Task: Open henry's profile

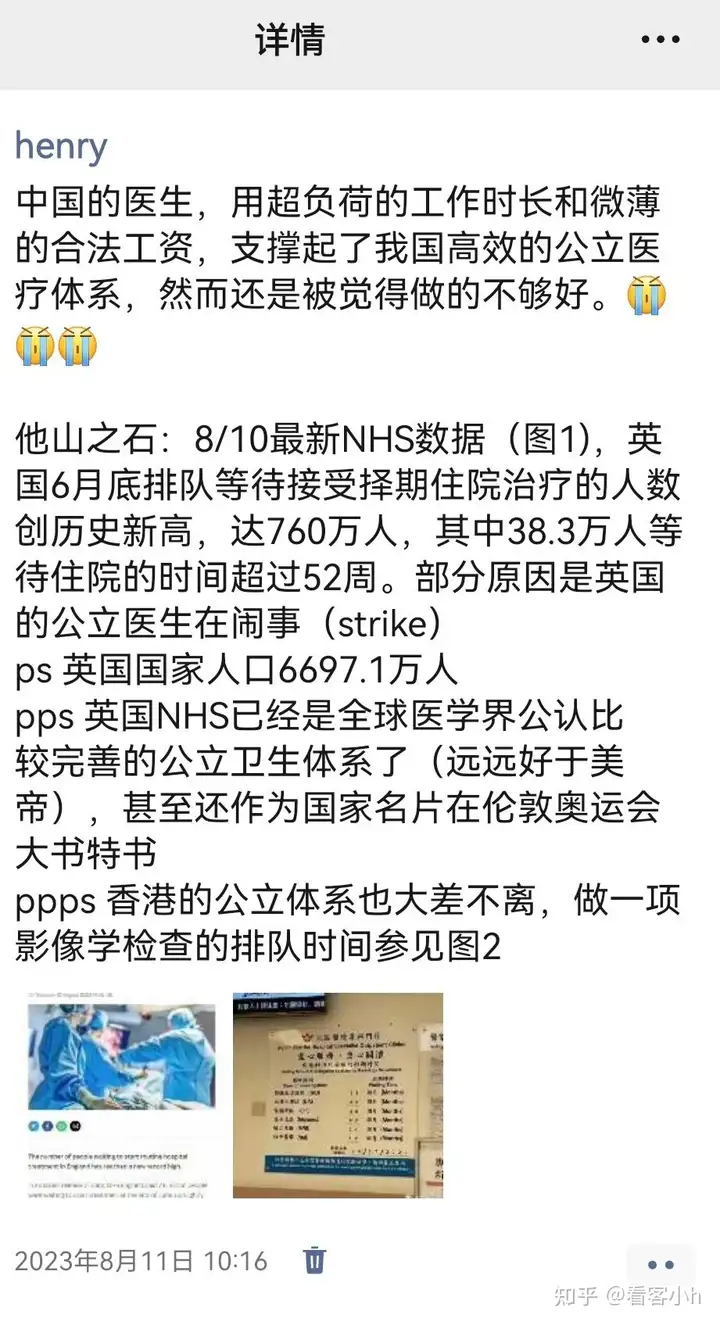Action: click(x=61, y=147)
